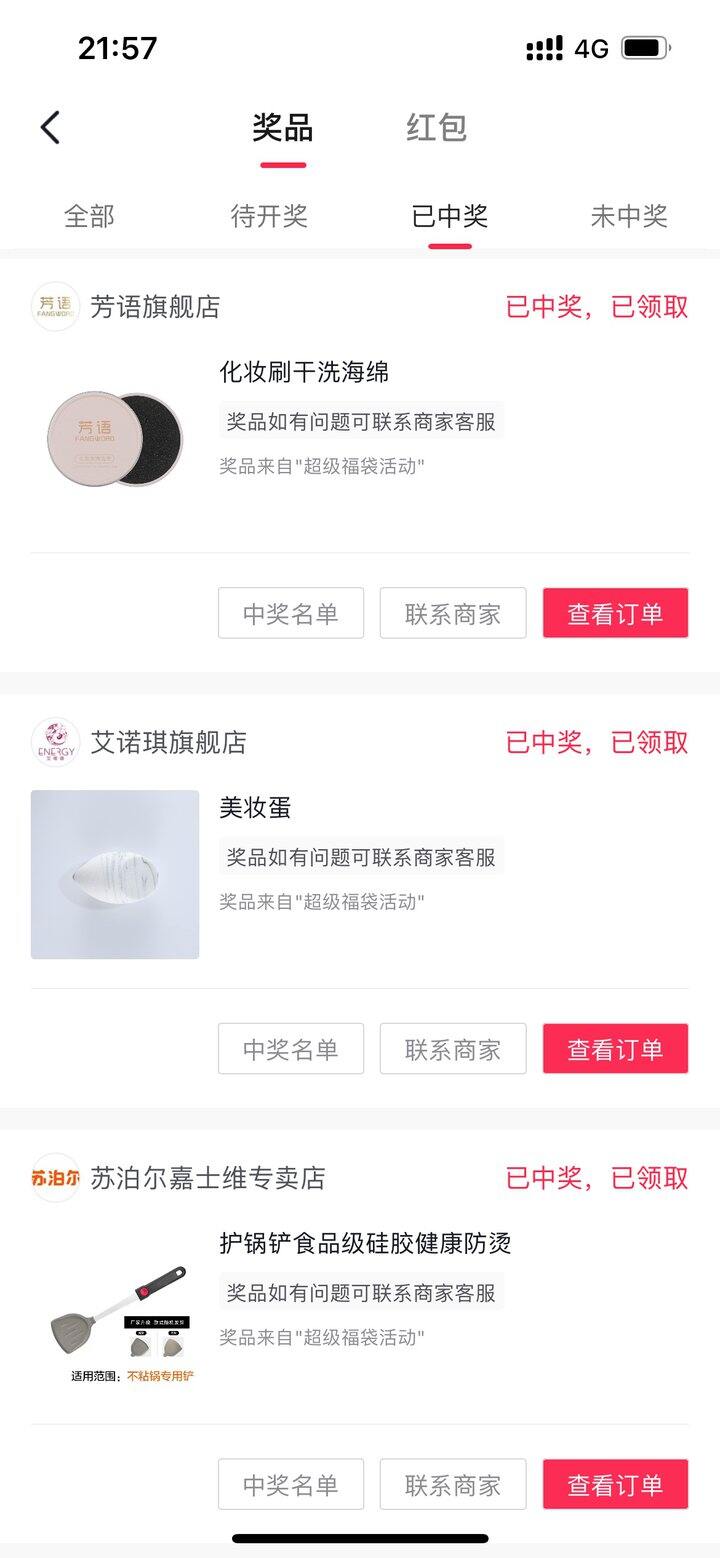The width and height of the screenshot is (720, 1558).
Task: Tap the 芳语旗舰店 store name text
Action: coord(154,308)
